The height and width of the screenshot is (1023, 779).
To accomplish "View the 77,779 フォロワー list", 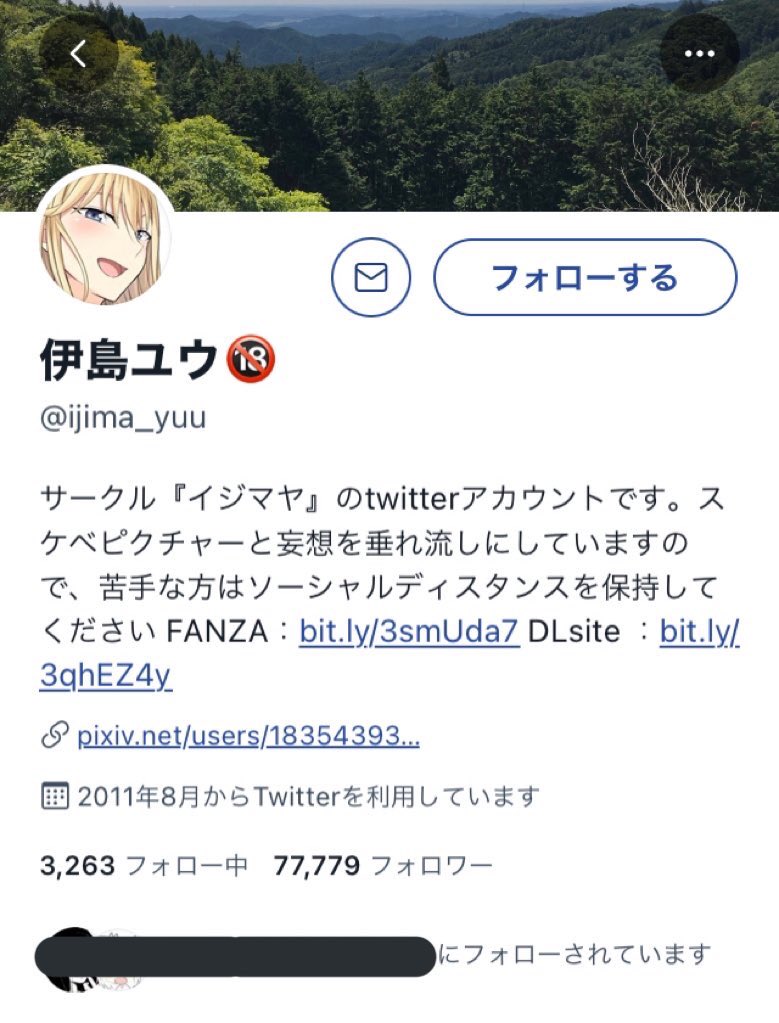I will [x=382, y=865].
